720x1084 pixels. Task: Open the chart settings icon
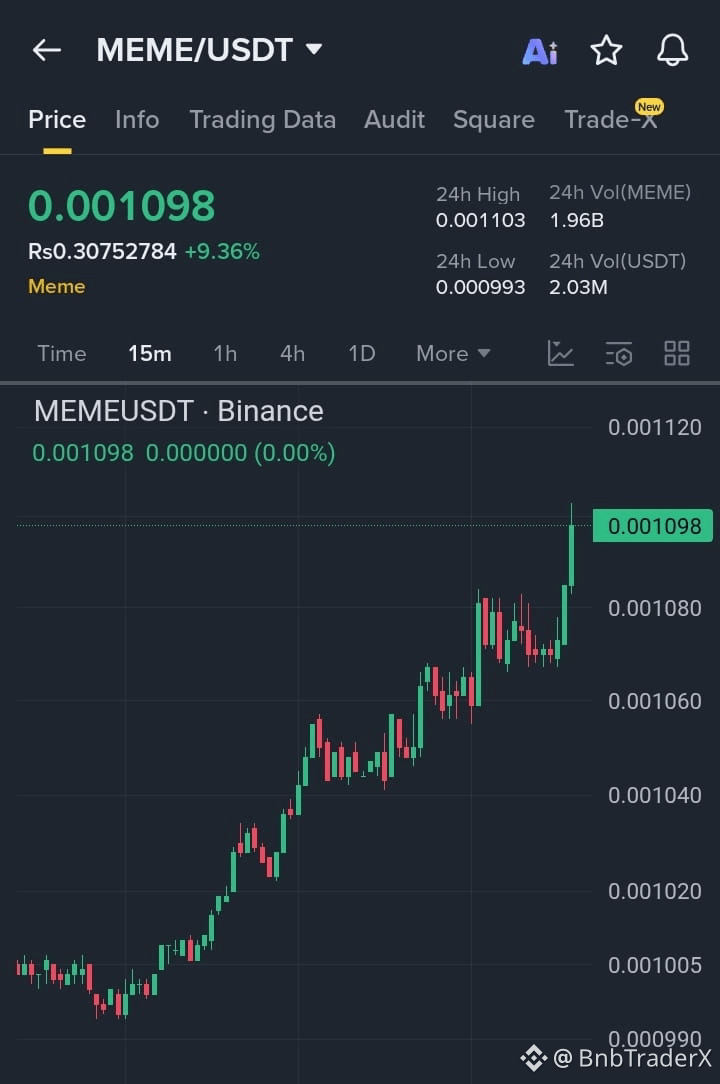click(619, 353)
